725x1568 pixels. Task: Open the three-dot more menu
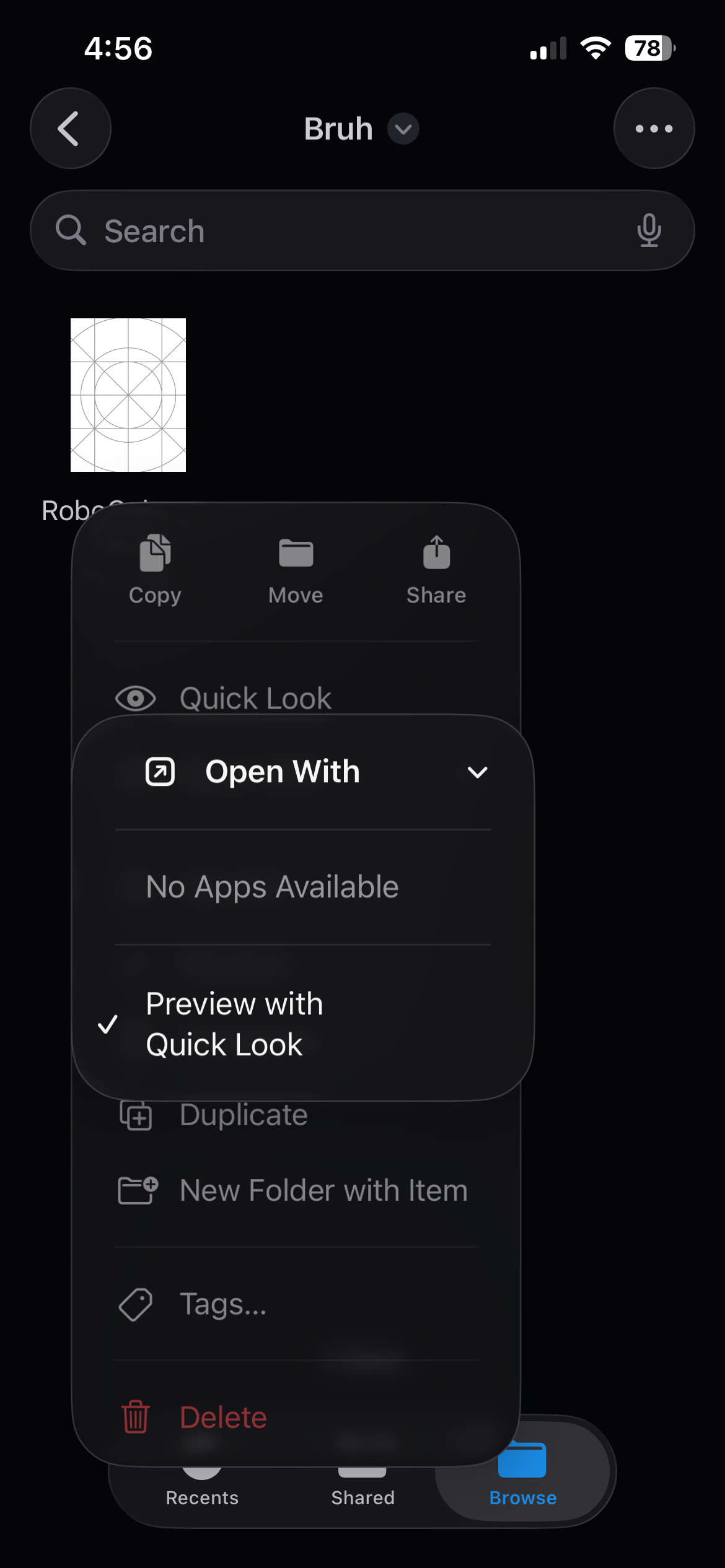point(654,128)
